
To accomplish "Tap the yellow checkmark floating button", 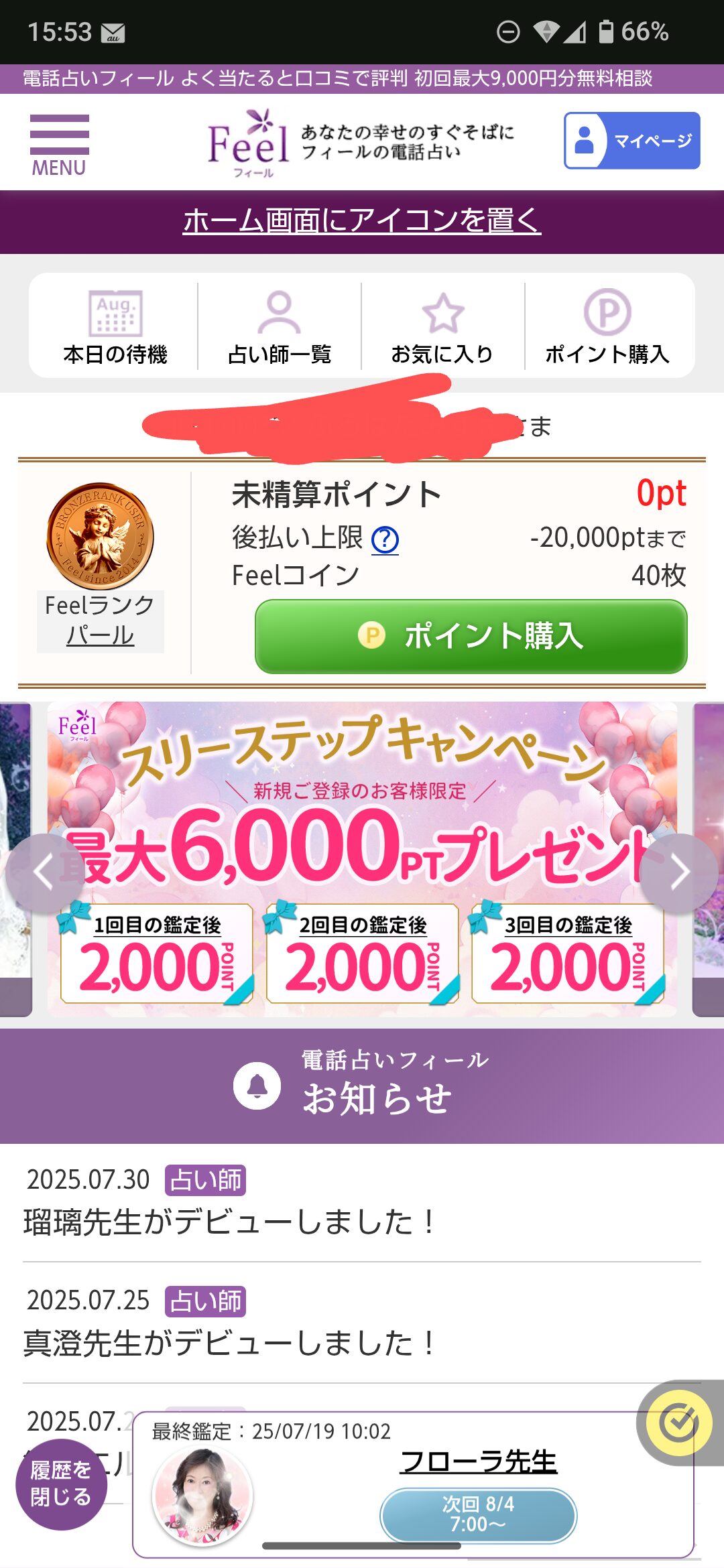I will (679, 1423).
